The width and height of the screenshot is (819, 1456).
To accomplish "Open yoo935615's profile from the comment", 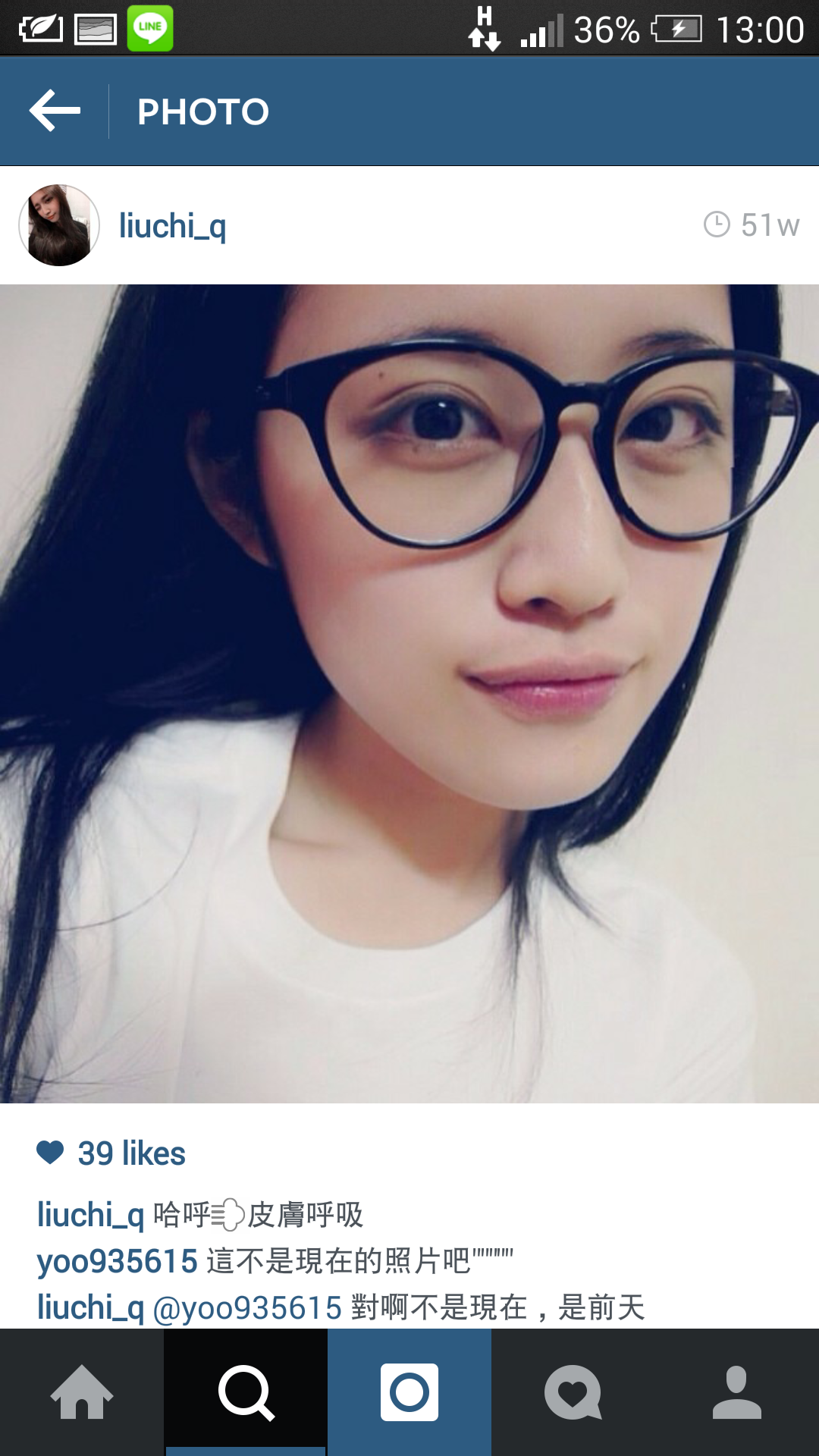I will pos(118,1261).
